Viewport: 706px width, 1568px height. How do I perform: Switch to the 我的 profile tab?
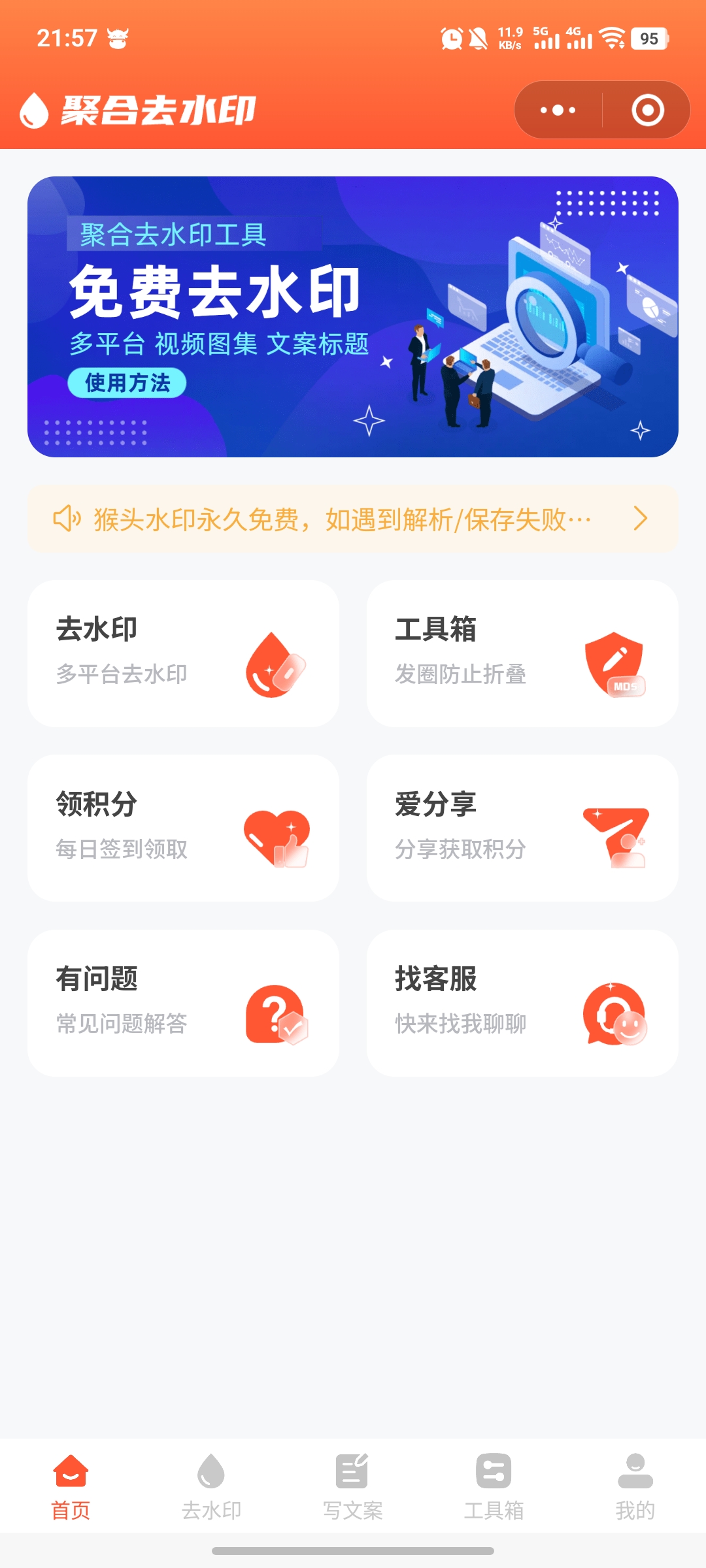(635, 1496)
